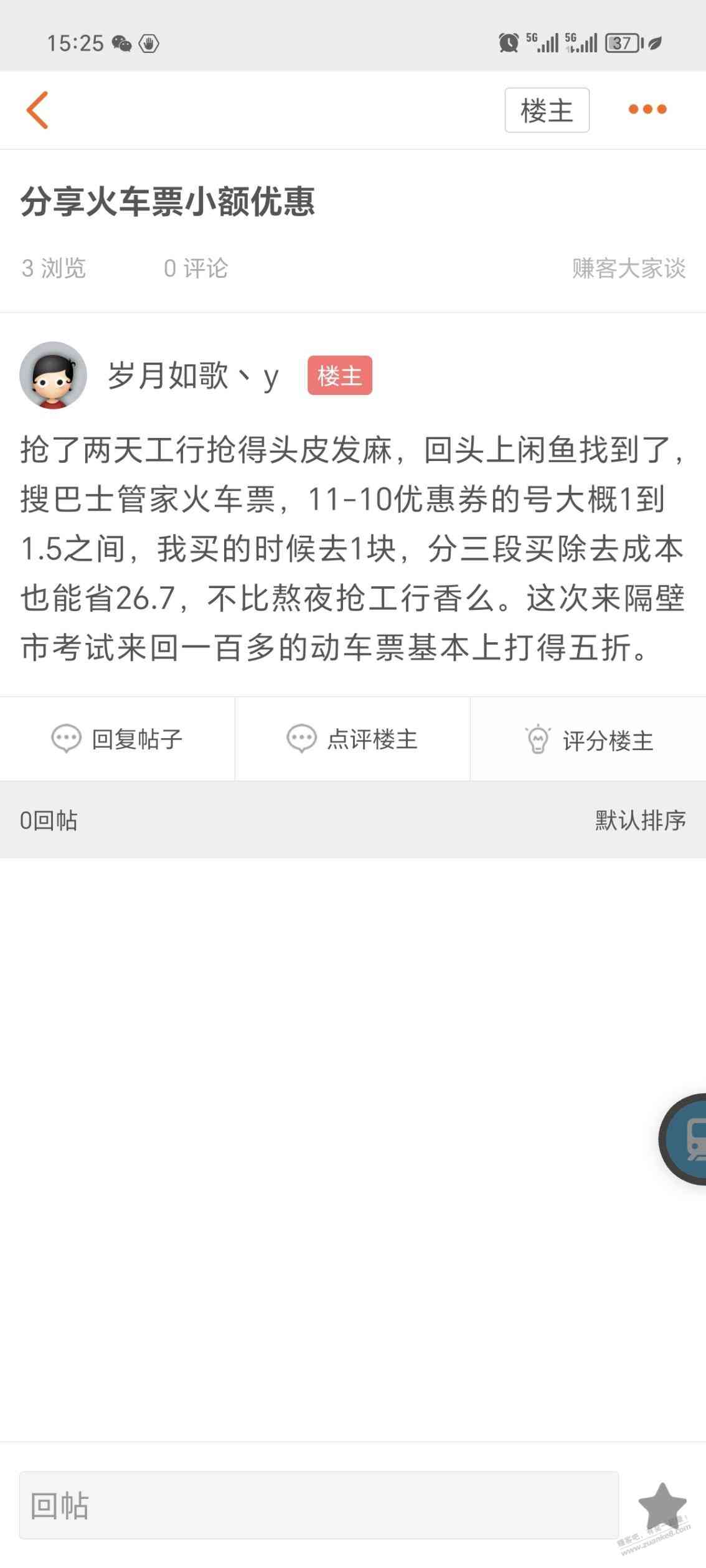Select 点评楼主 to comment on author
This screenshot has width=706, height=1568.
click(x=352, y=739)
